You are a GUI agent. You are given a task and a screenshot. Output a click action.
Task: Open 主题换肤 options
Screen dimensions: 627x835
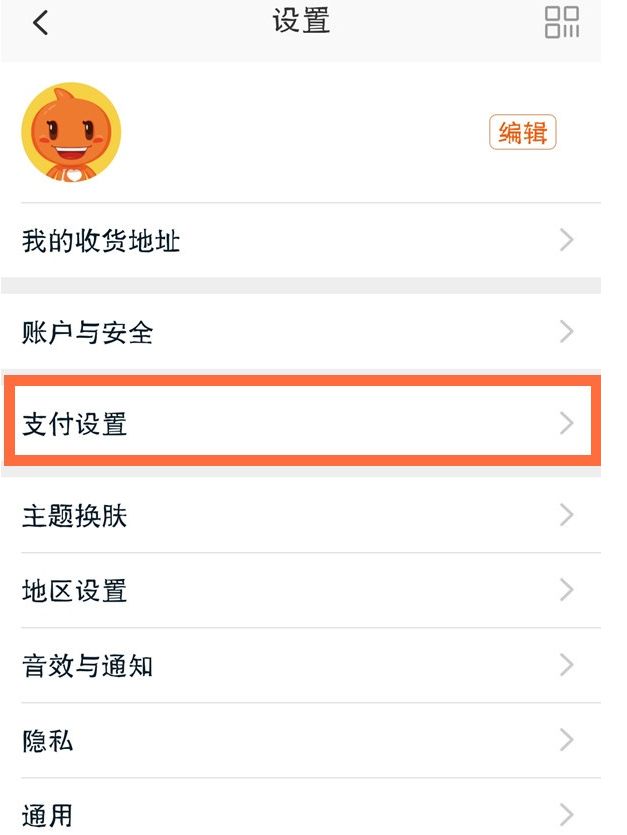point(300,516)
